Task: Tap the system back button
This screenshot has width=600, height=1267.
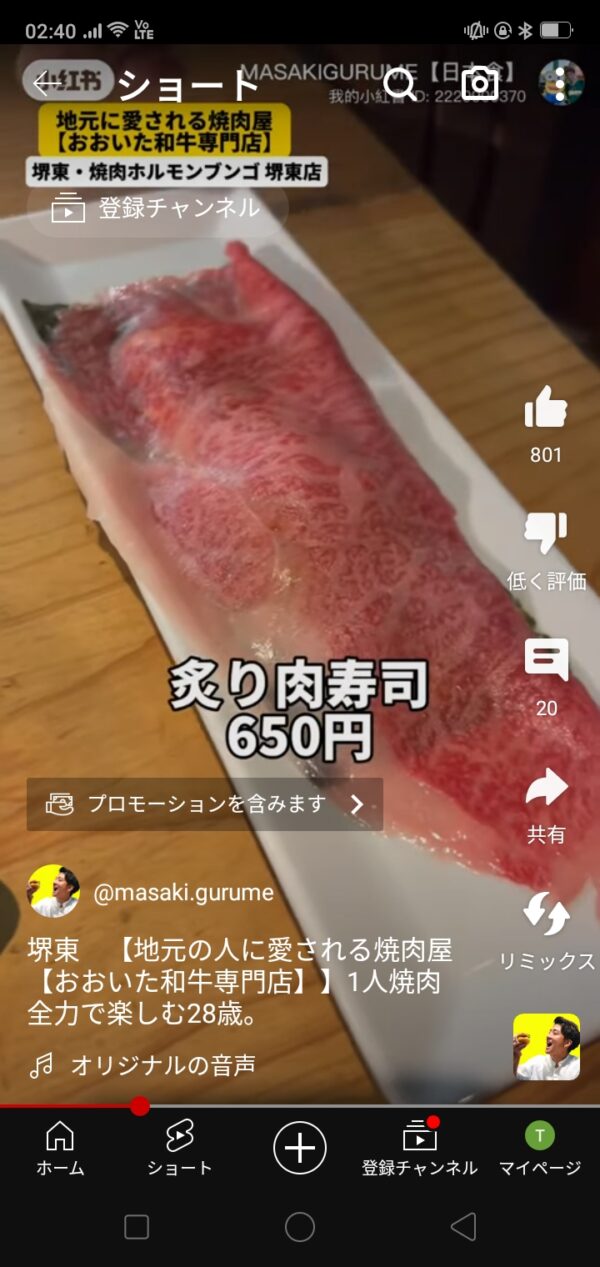Action: pos(462,1227)
